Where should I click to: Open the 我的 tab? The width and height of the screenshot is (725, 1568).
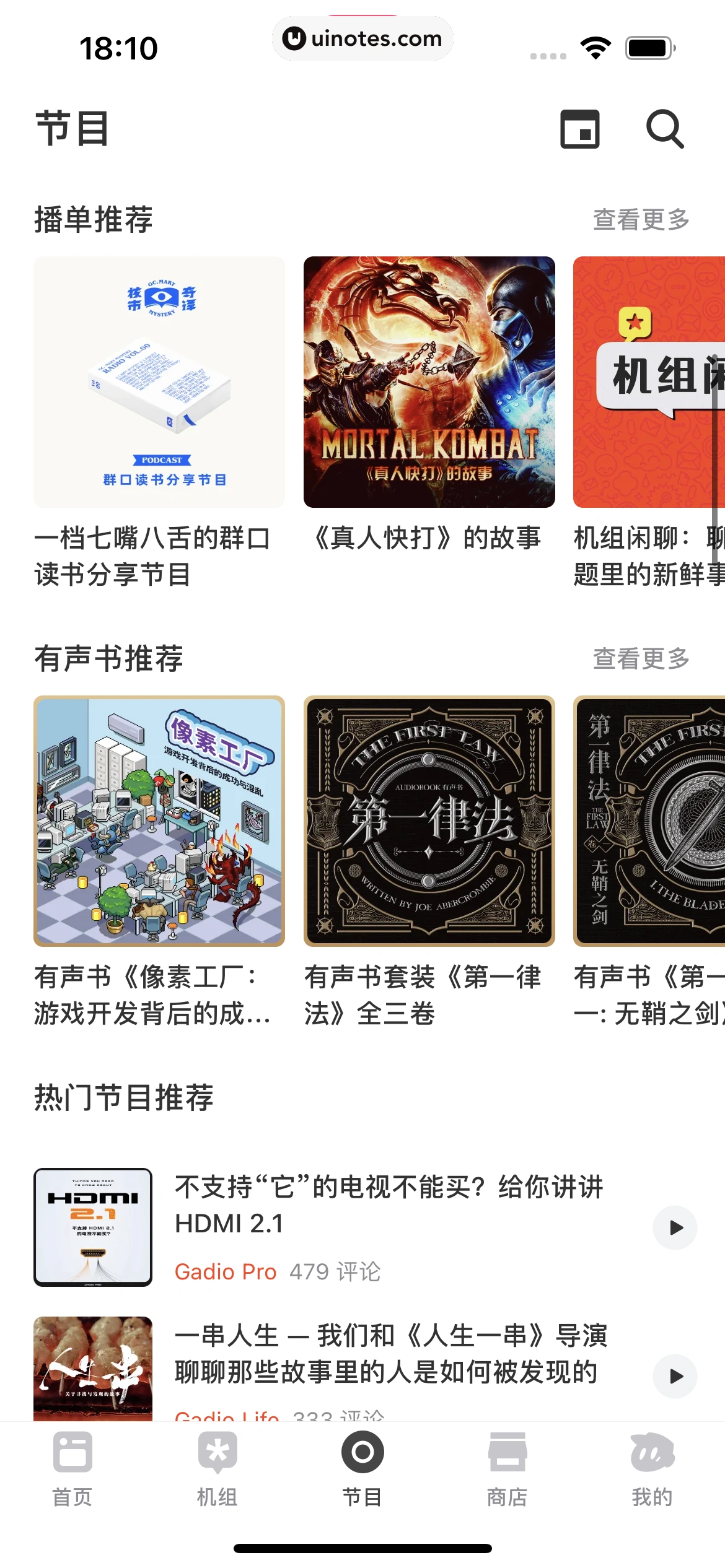point(652,1468)
